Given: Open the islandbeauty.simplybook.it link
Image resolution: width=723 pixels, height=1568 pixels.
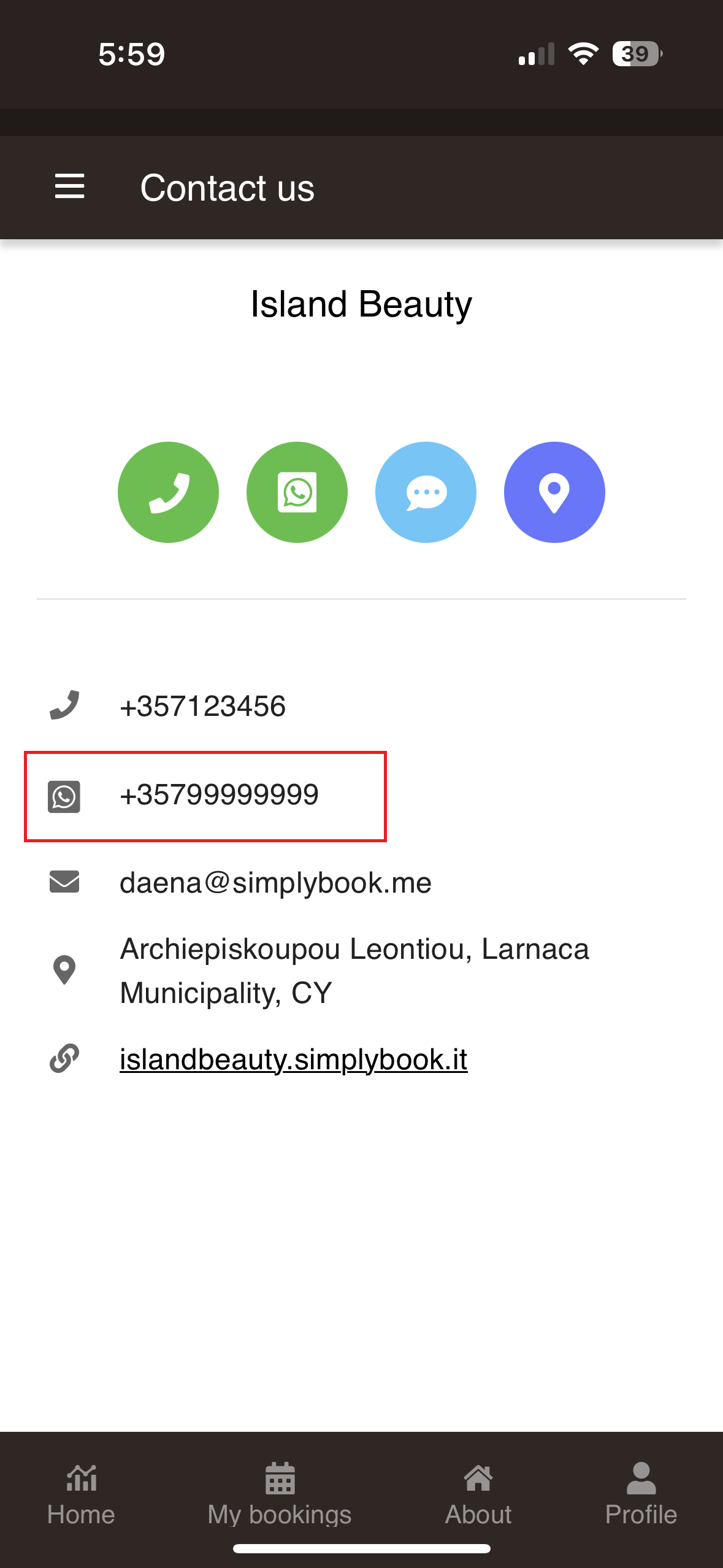Looking at the screenshot, I should [x=293, y=1059].
